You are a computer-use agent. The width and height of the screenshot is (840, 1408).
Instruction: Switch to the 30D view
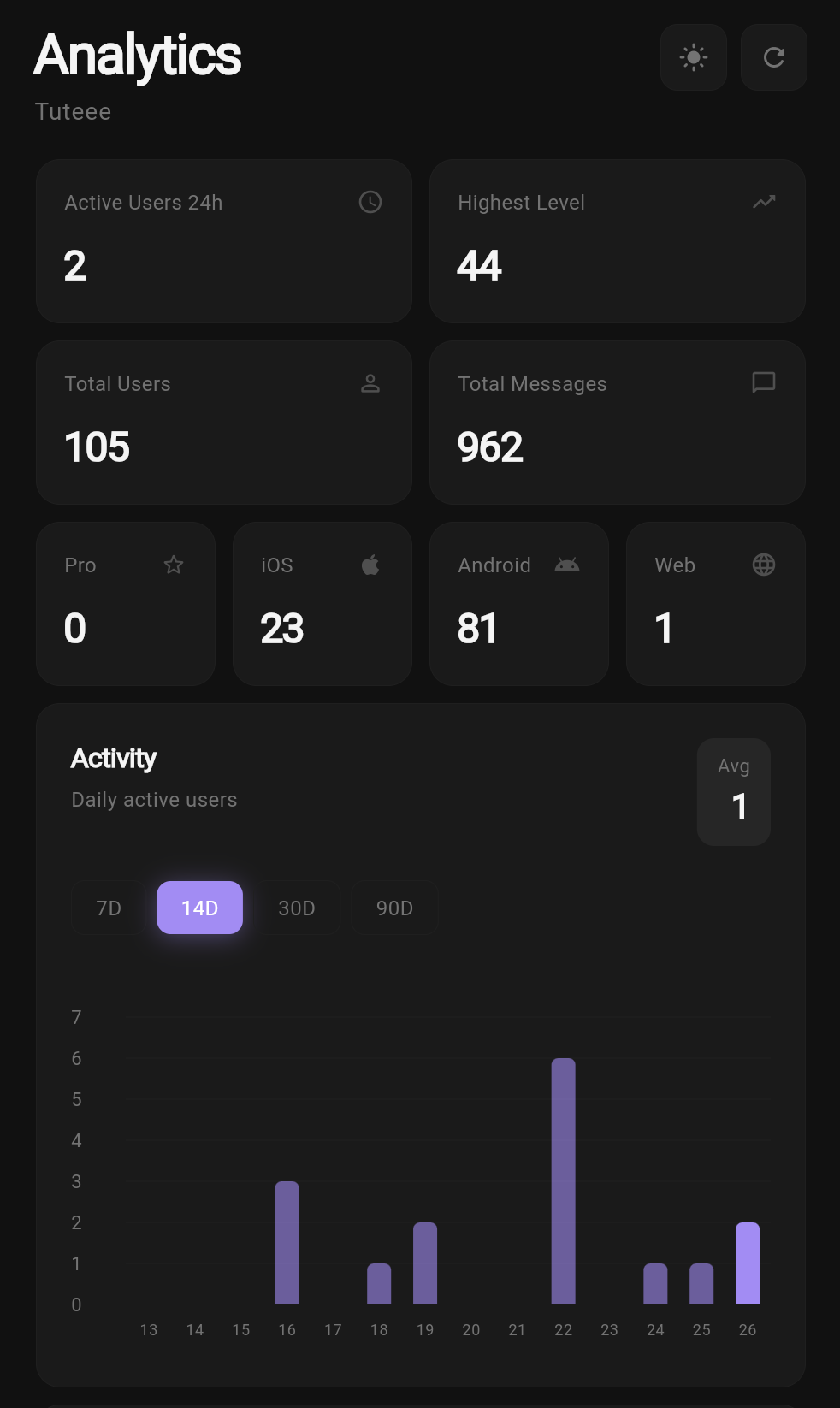[297, 908]
